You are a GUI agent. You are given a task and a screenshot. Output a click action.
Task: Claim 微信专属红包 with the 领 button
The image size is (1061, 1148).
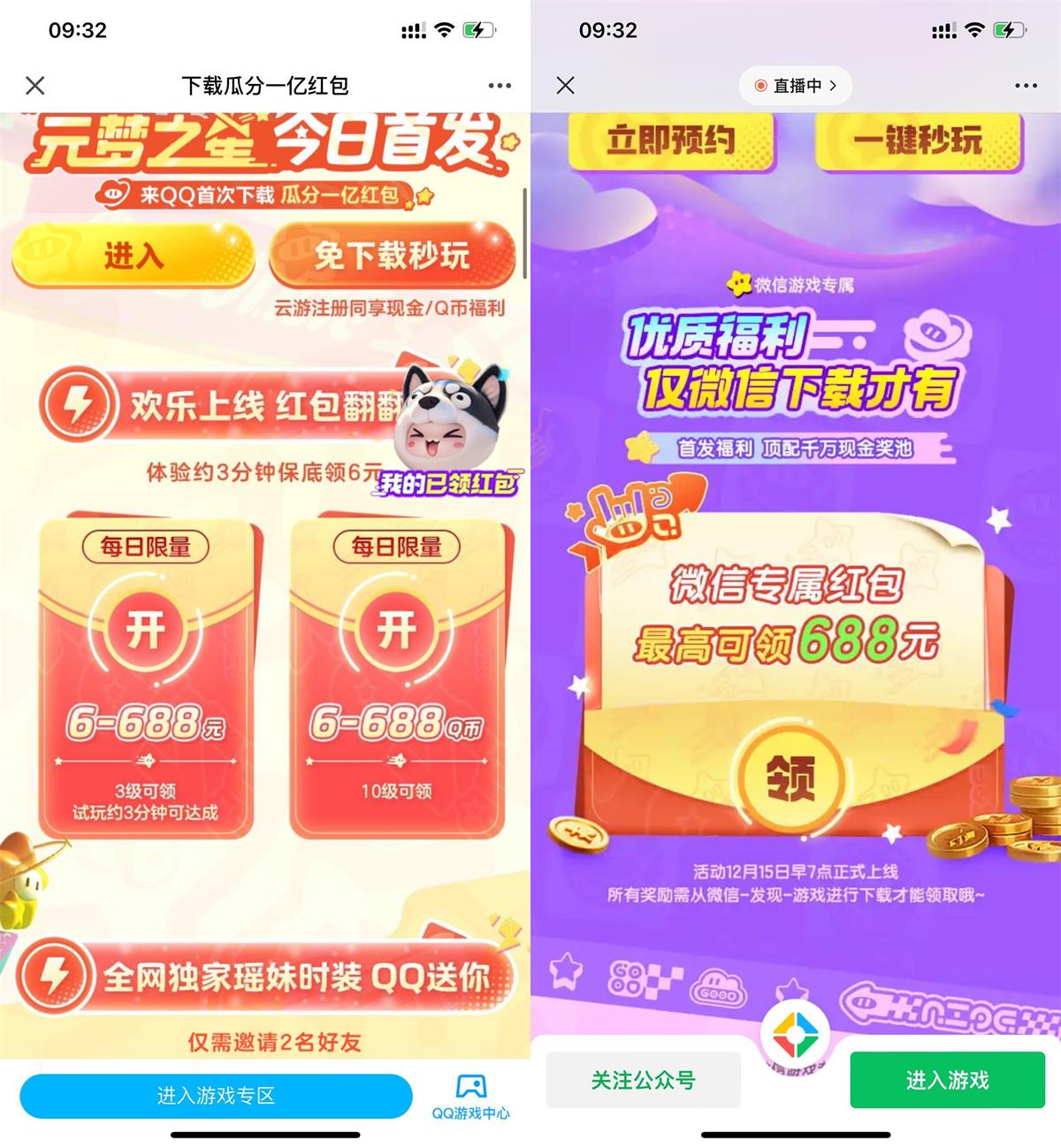(x=790, y=778)
